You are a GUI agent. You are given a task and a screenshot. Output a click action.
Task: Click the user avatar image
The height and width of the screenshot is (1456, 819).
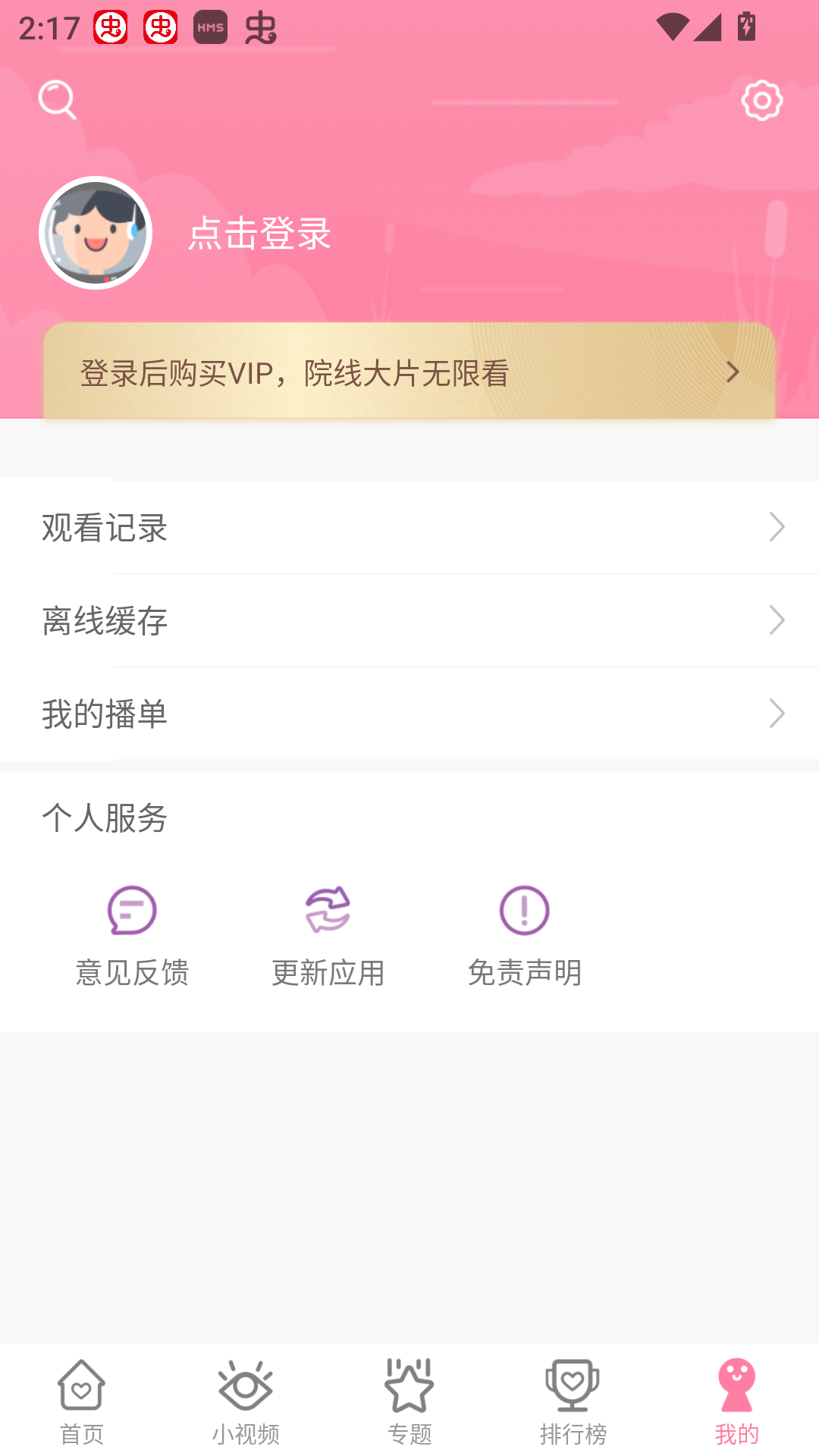pyautogui.click(x=95, y=232)
